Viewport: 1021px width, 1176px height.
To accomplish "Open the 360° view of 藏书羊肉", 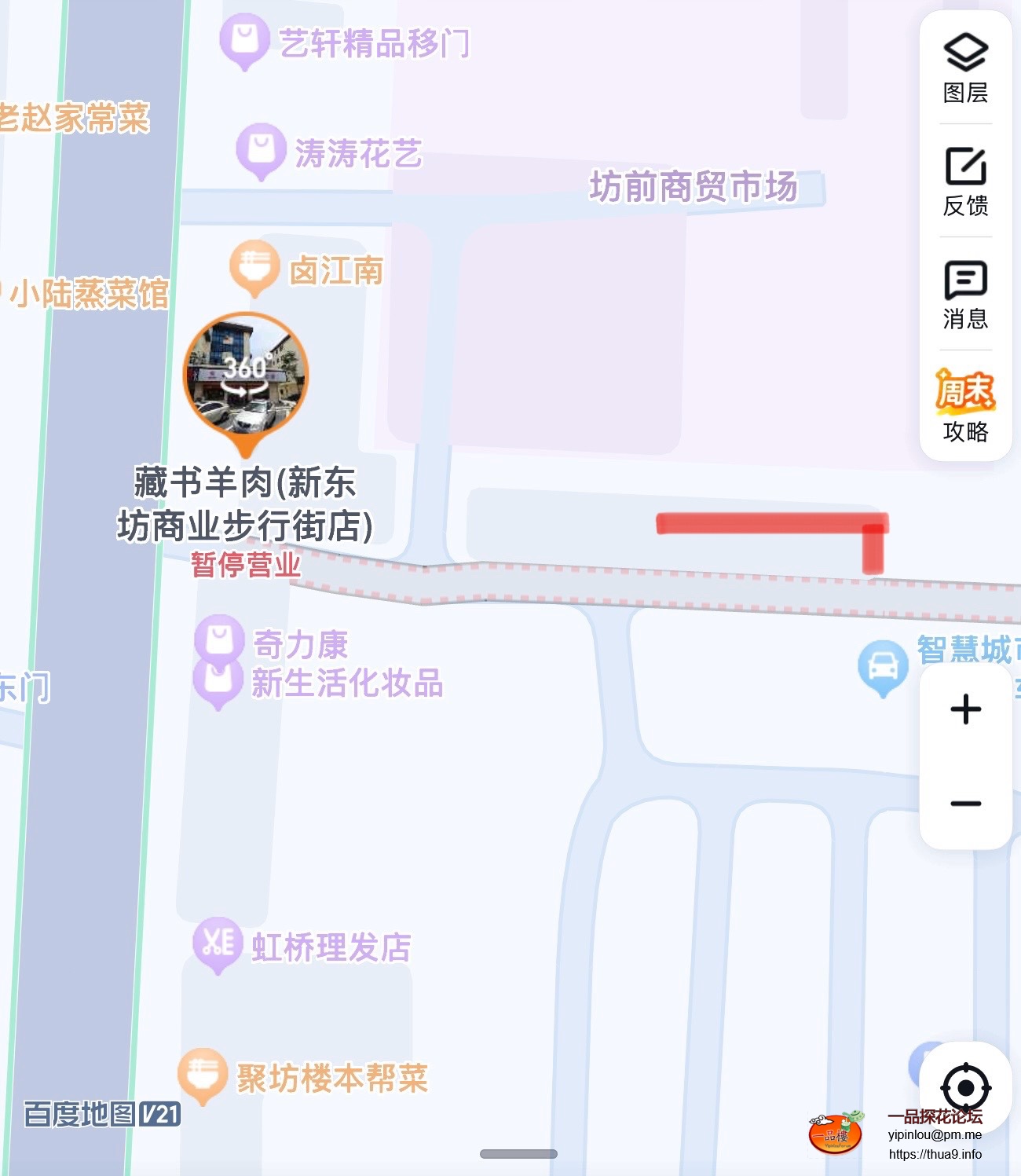I will (x=246, y=376).
